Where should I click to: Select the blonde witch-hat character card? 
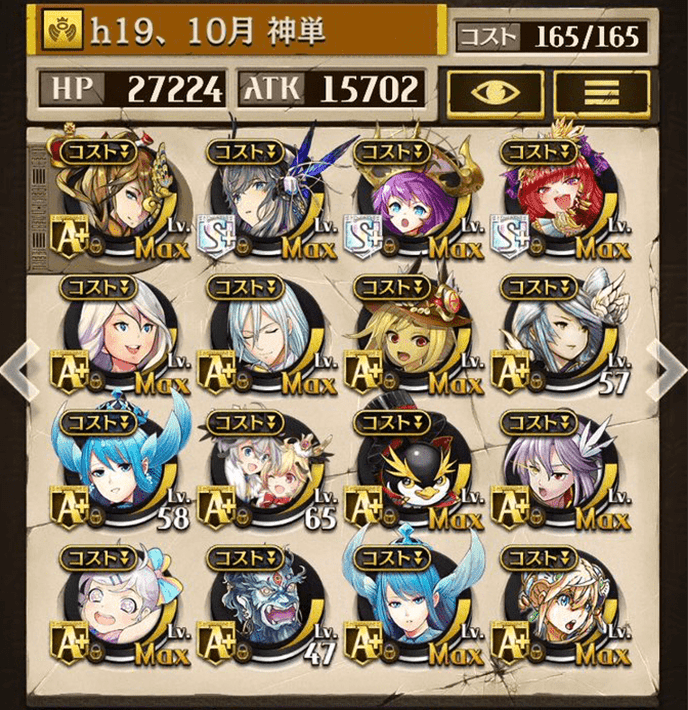pyautogui.click(x=411, y=335)
